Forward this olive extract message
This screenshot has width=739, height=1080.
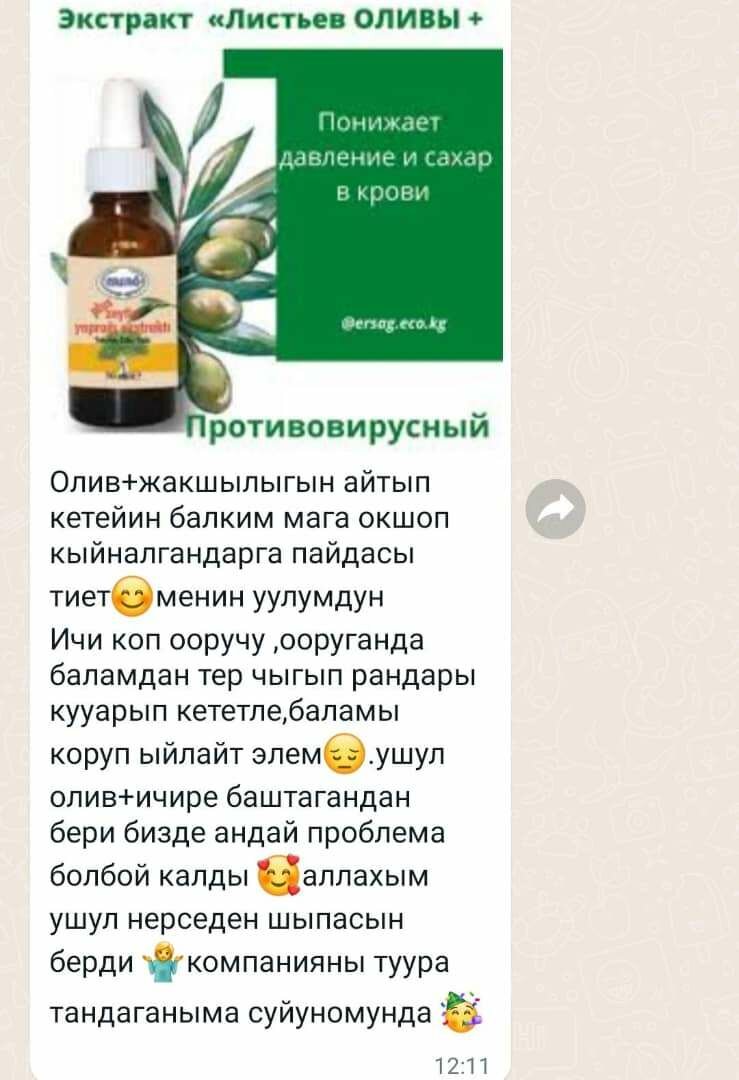[x=555, y=510]
